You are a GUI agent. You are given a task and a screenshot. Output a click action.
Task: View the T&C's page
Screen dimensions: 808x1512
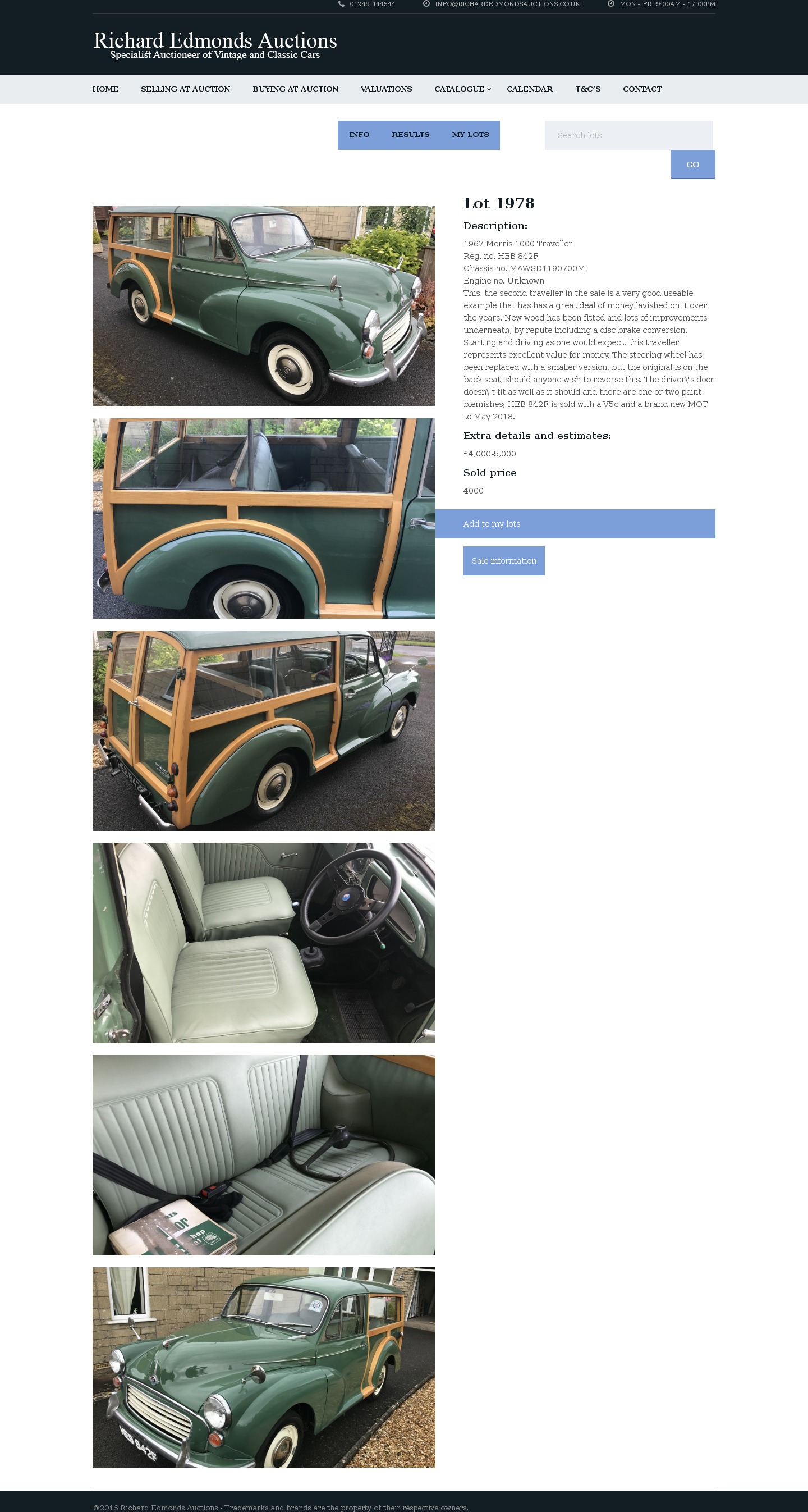(587, 89)
